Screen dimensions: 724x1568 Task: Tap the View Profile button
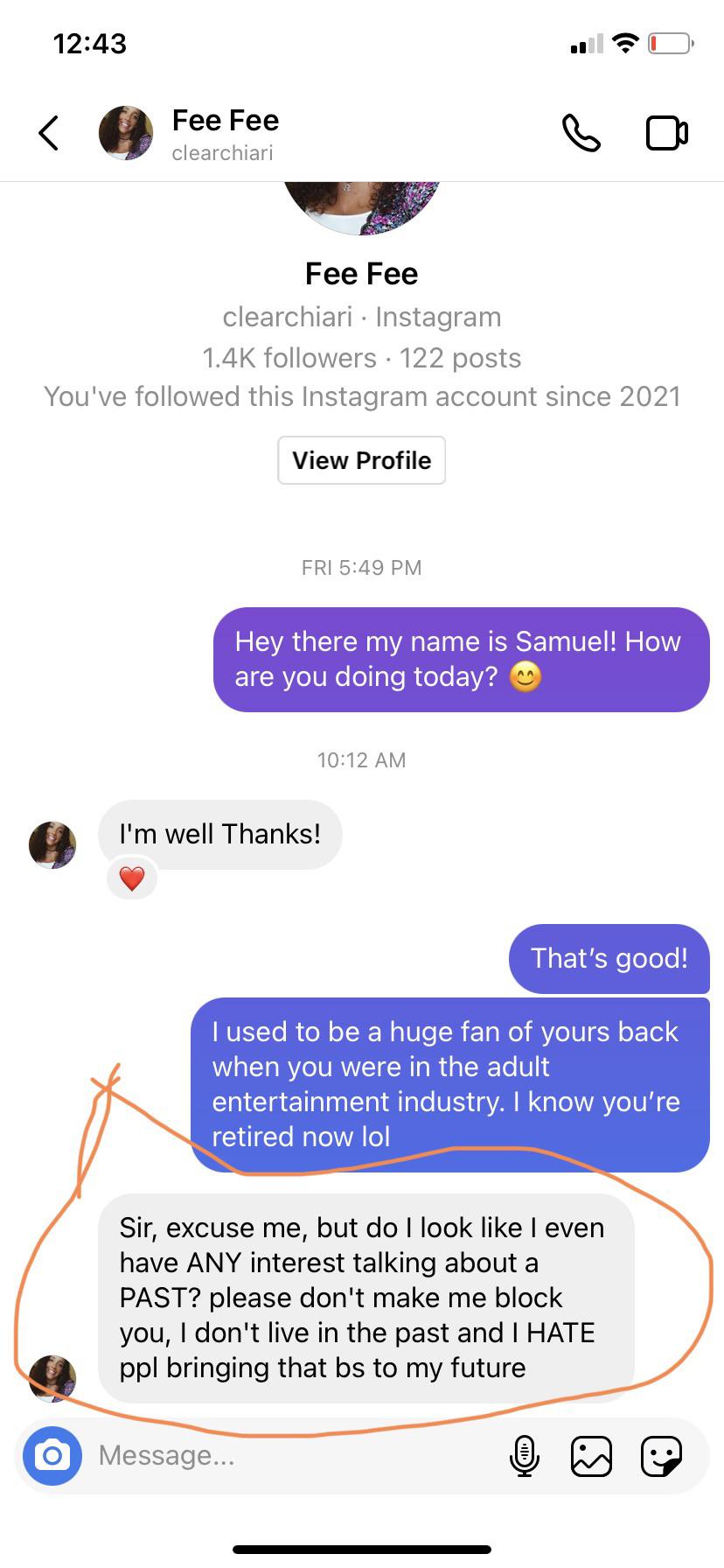click(361, 460)
